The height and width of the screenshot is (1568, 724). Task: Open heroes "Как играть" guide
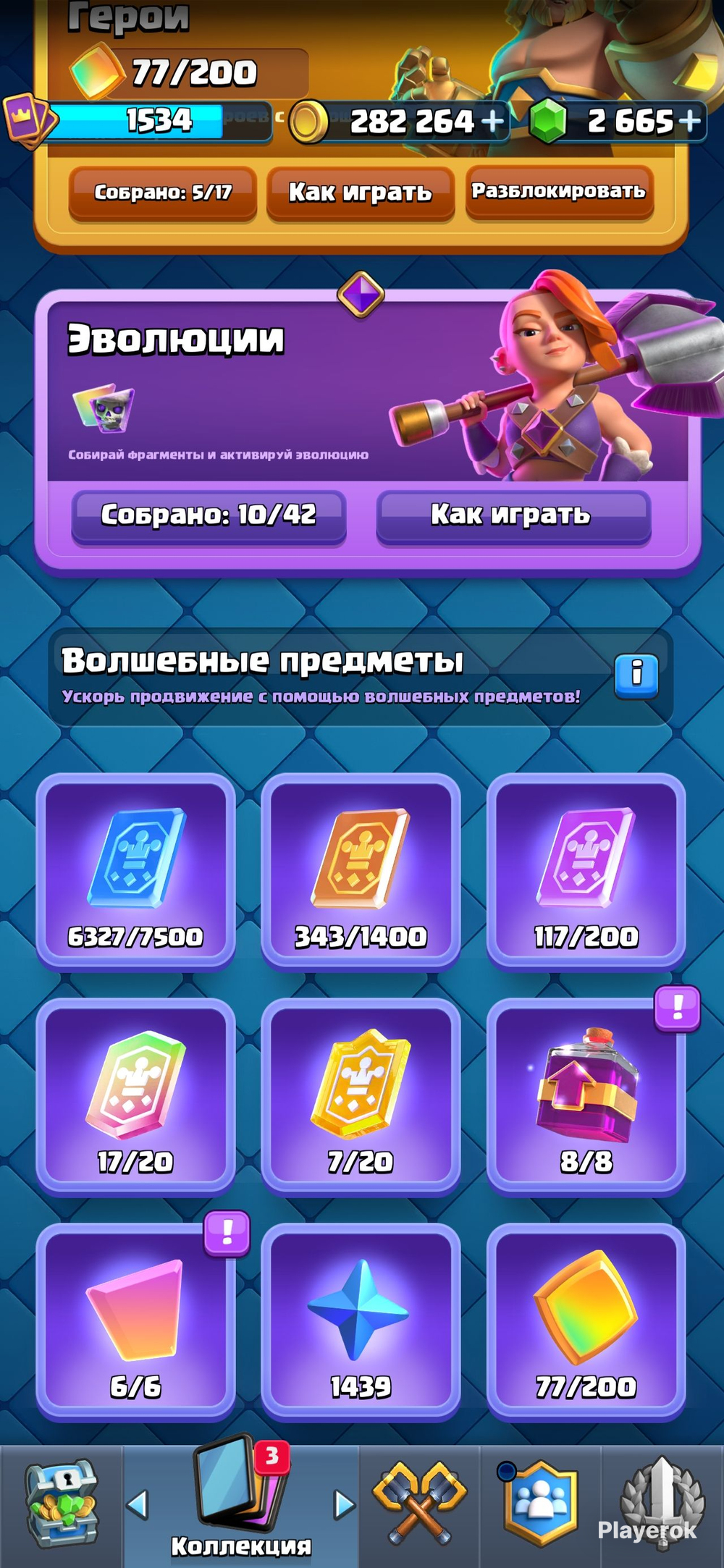[x=361, y=193]
